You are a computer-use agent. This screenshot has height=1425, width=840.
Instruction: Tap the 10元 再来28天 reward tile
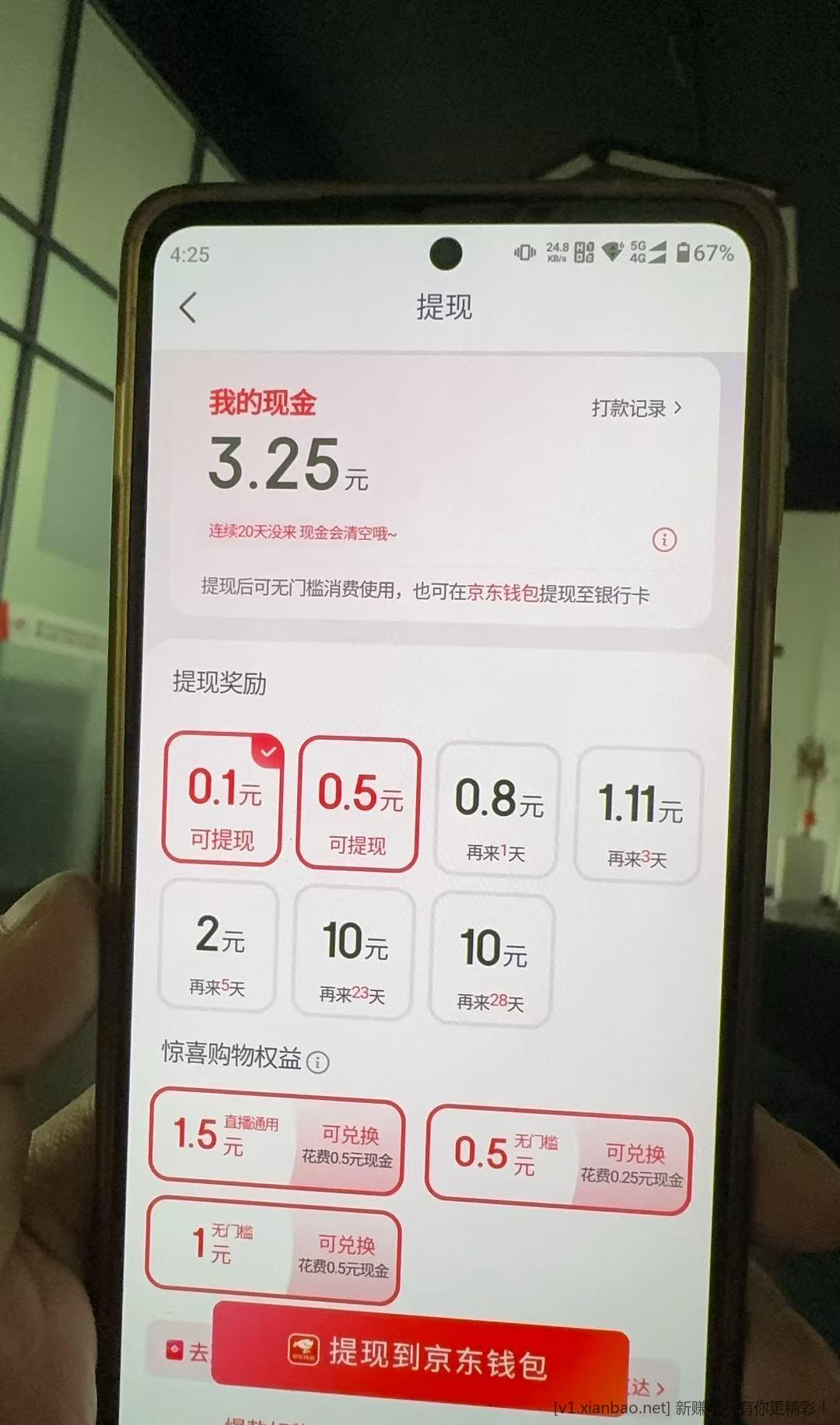point(492,961)
